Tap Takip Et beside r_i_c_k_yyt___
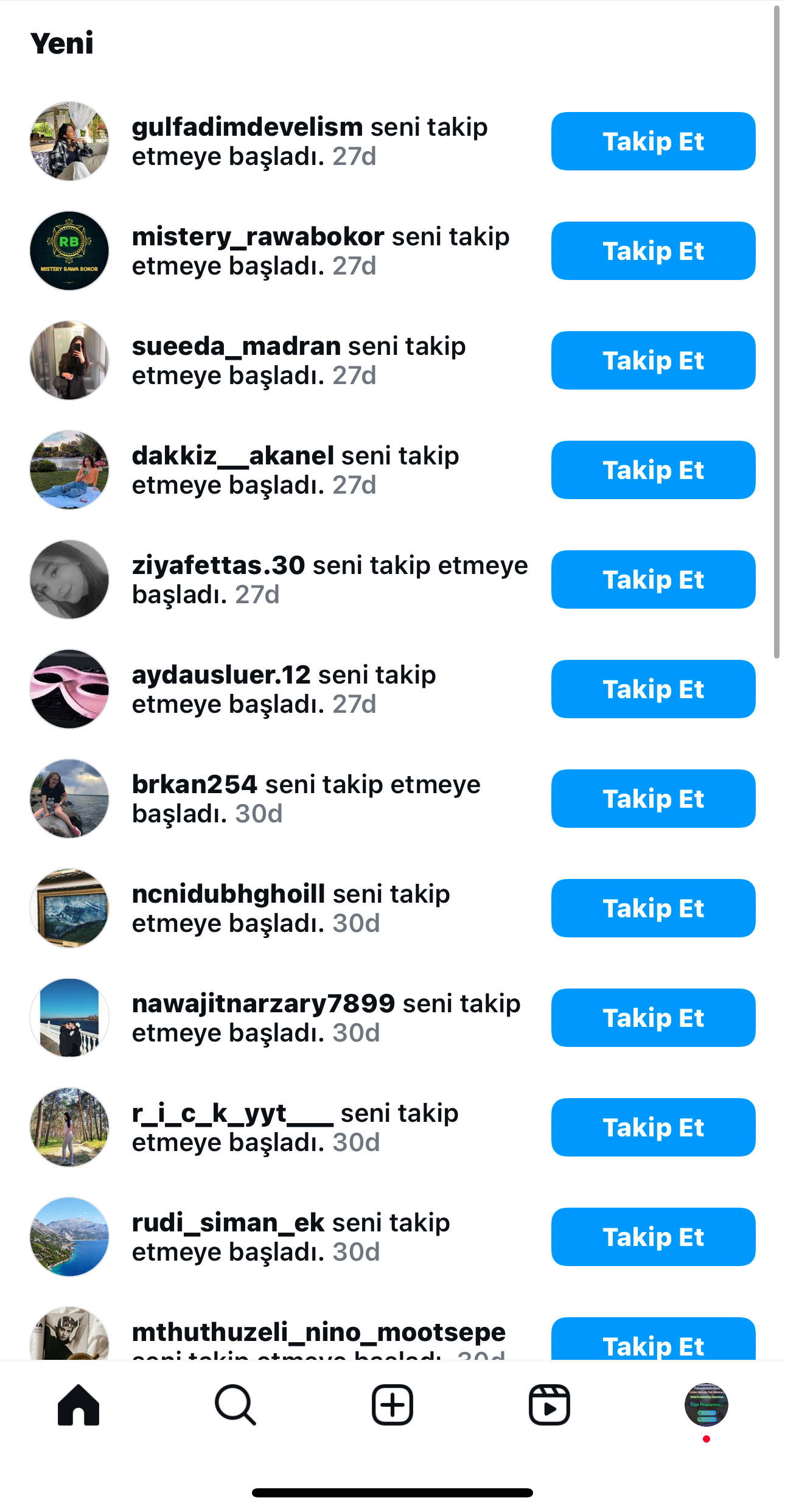Screen dimensions: 785x1512 pos(653,1127)
